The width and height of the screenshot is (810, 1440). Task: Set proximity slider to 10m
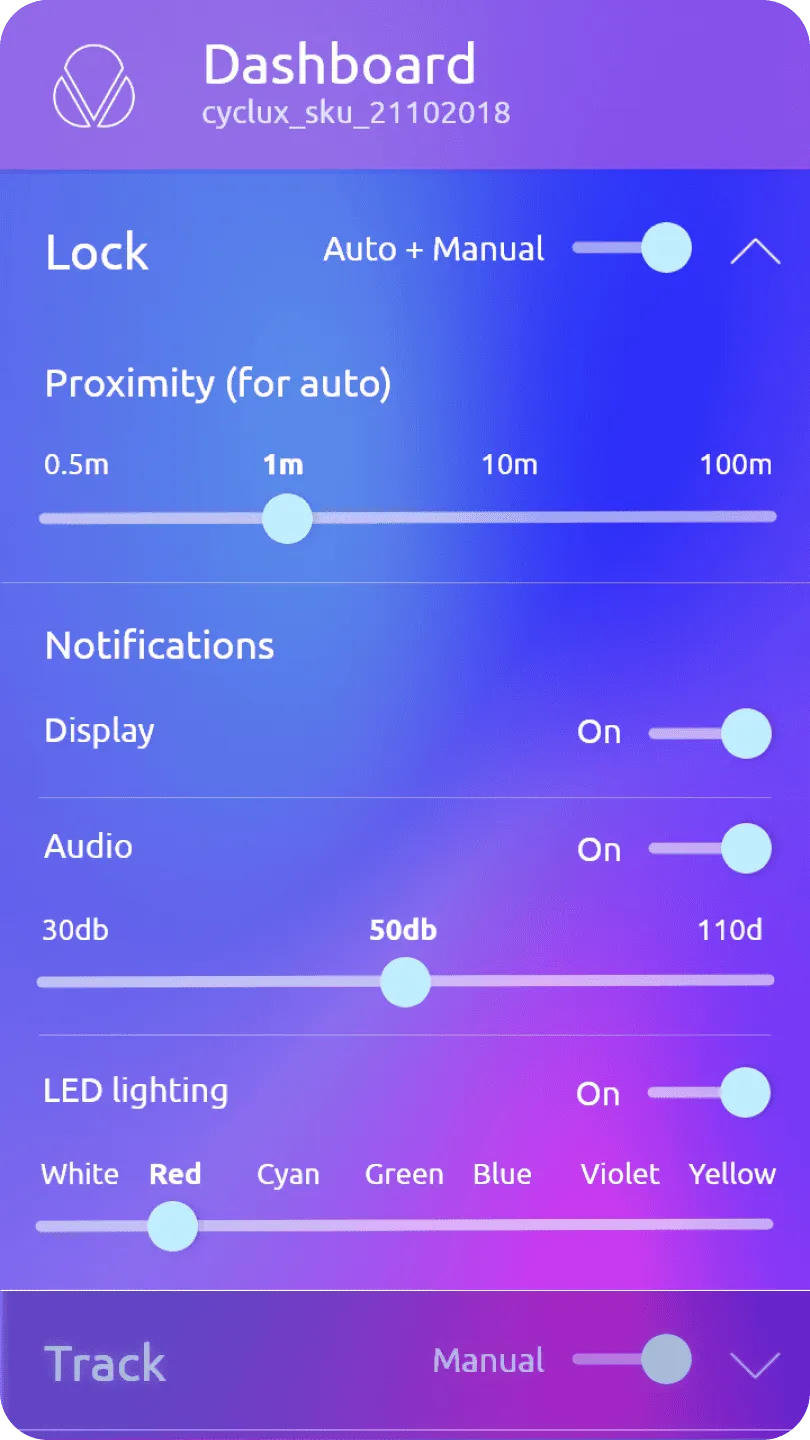coord(510,517)
